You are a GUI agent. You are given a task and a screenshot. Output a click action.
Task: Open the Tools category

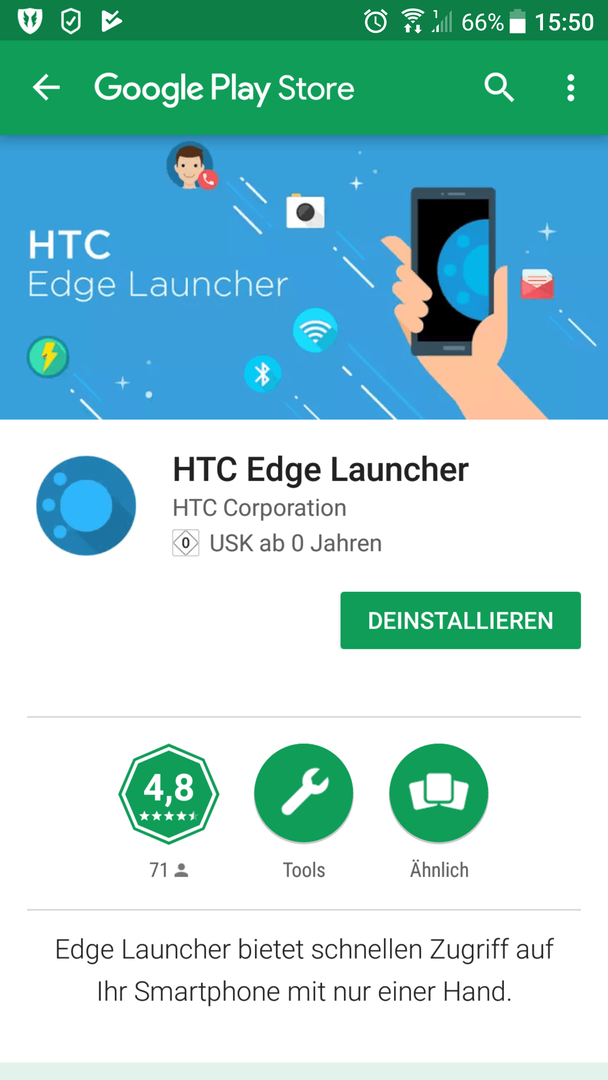(304, 794)
